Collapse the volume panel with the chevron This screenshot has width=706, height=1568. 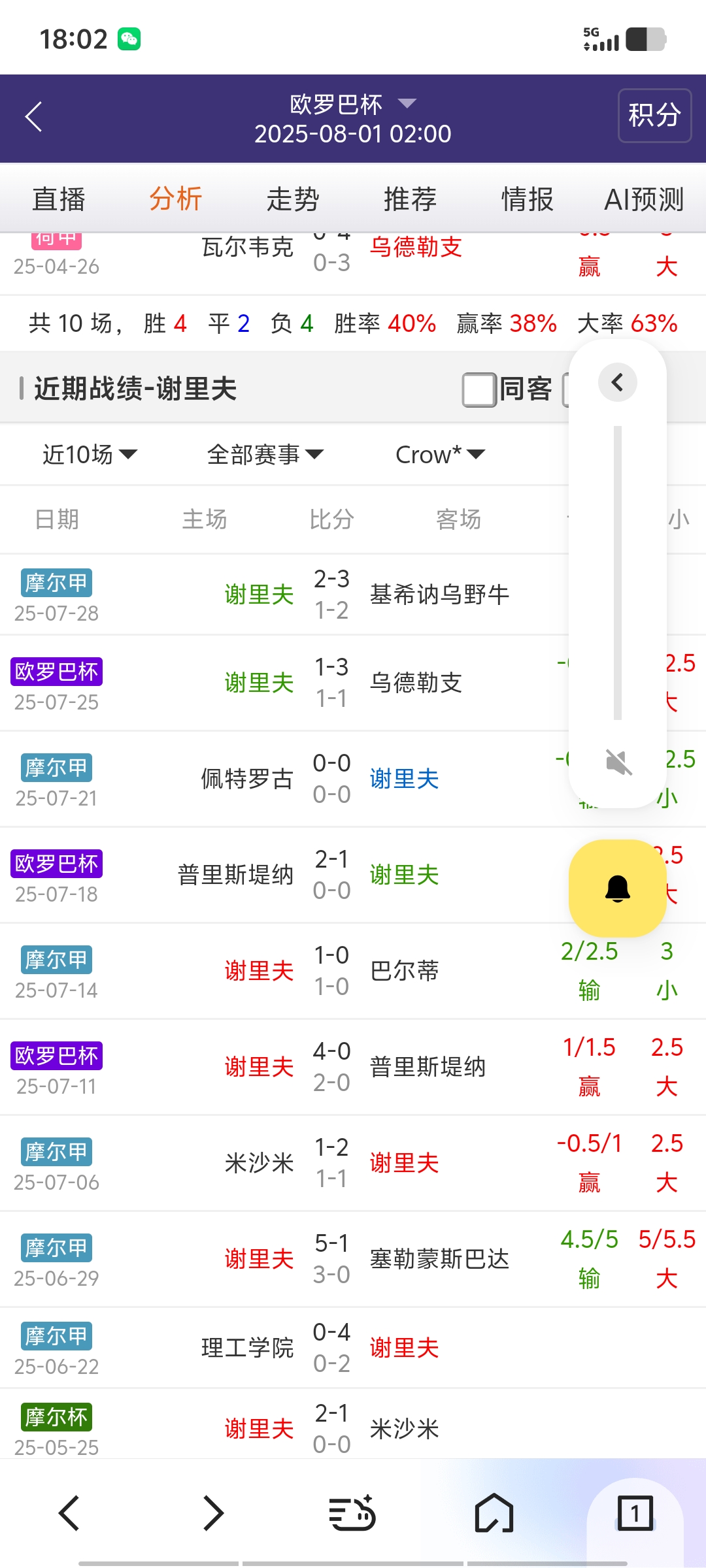tap(617, 382)
